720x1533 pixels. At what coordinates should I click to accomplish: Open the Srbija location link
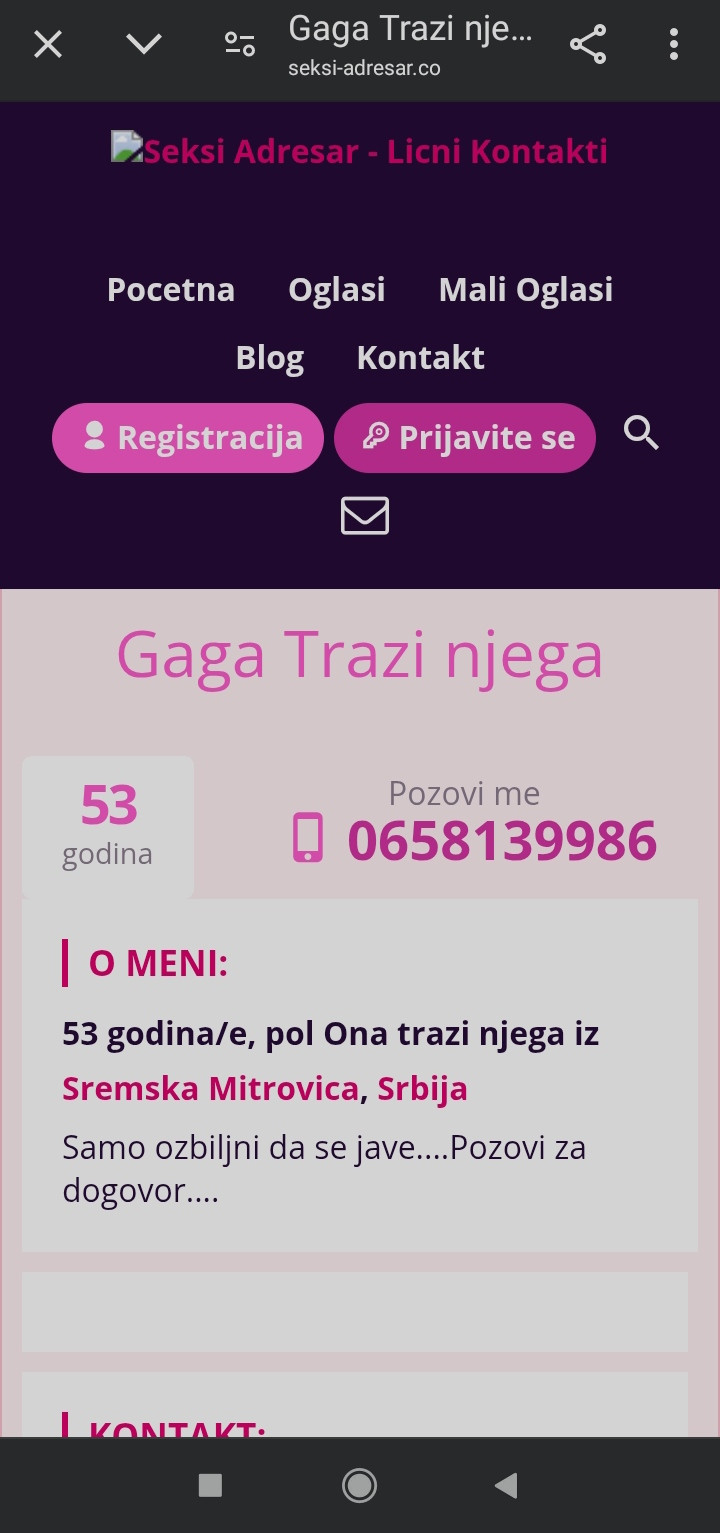[422, 1088]
